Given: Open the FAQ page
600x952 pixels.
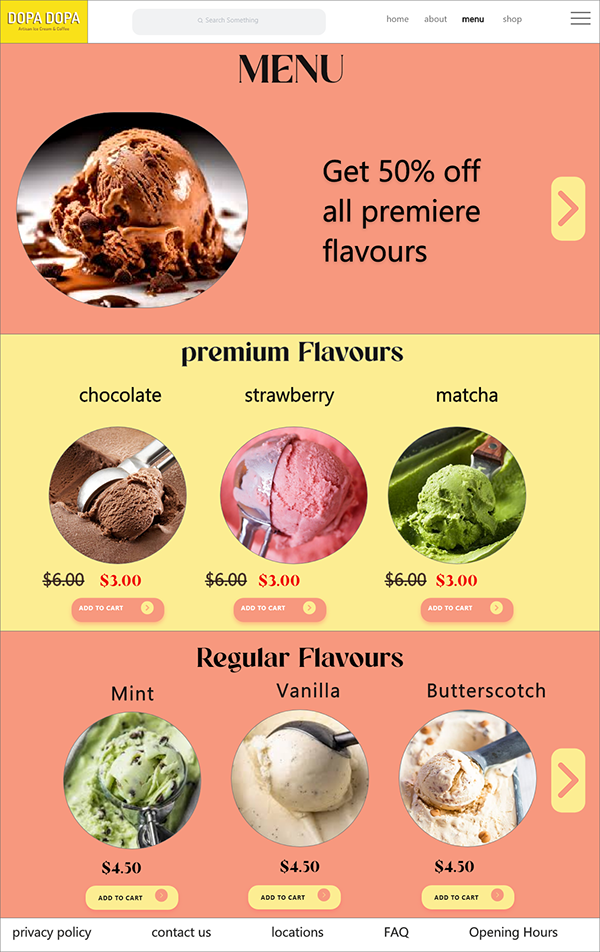Looking at the screenshot, I should (396, 932).
